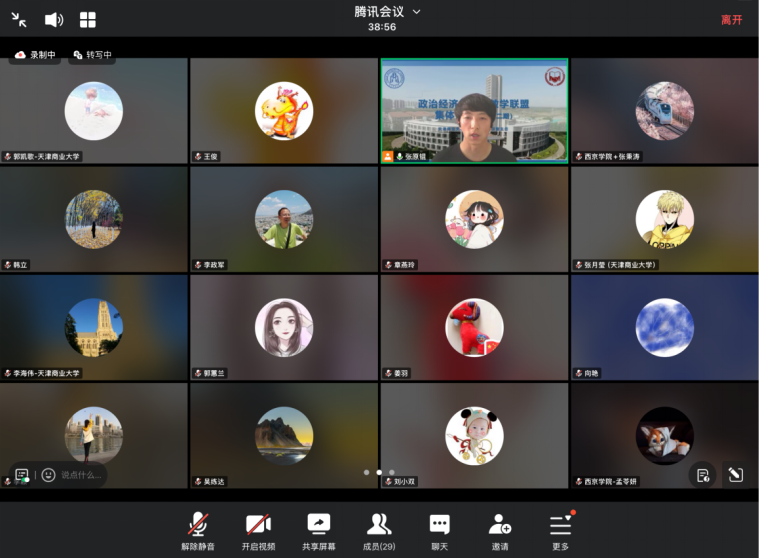The width and height of the screenshot is (760, 558).
Task: Open the 成员(29) participants list
Action: 379,530
